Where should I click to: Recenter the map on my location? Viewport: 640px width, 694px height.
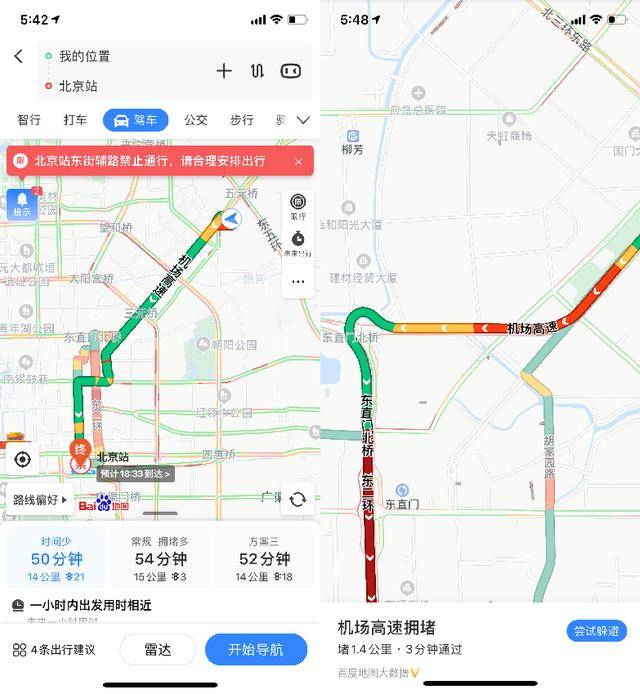(22, 459)
